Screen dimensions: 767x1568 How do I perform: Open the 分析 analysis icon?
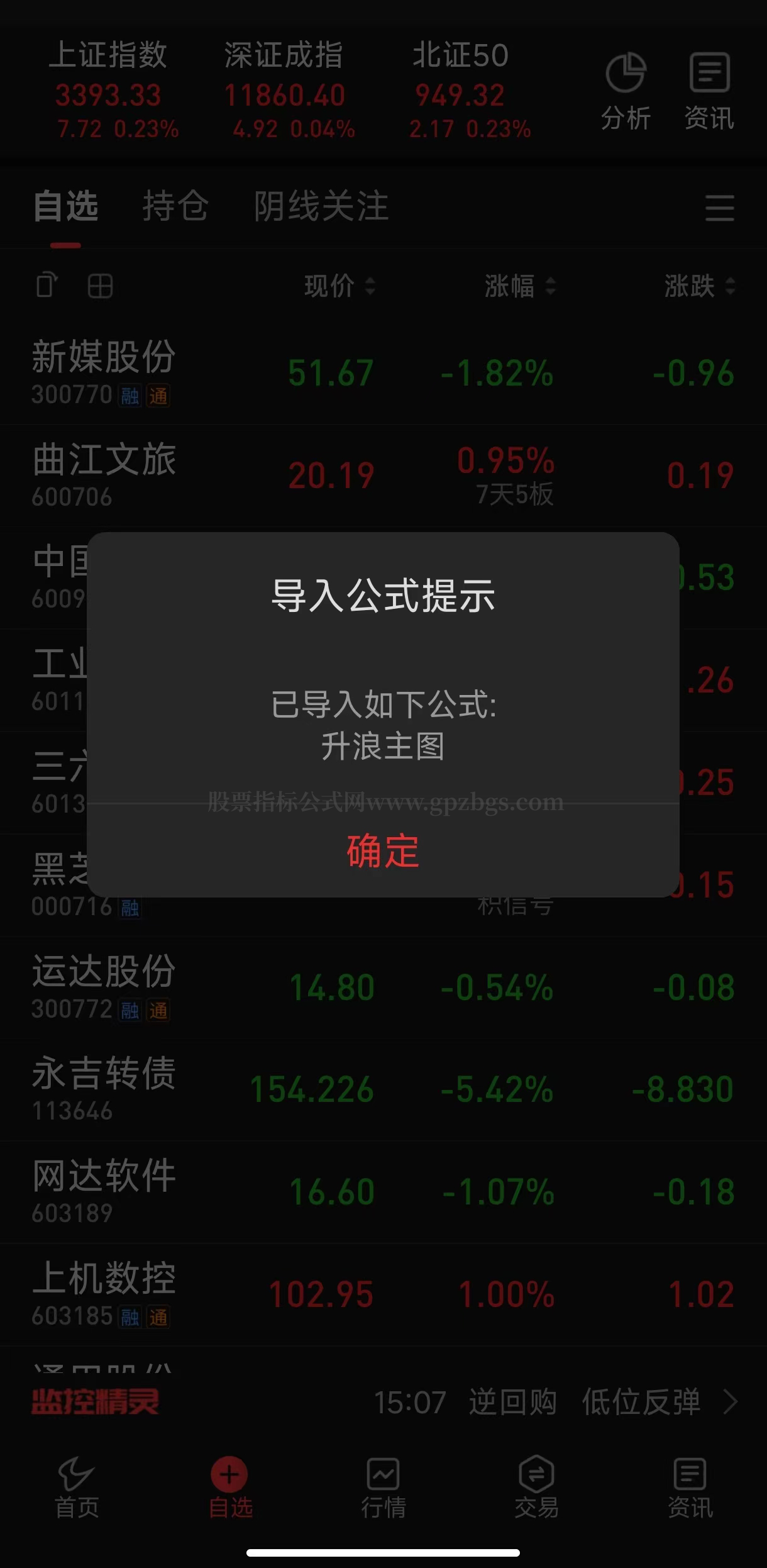click(625, 92)
